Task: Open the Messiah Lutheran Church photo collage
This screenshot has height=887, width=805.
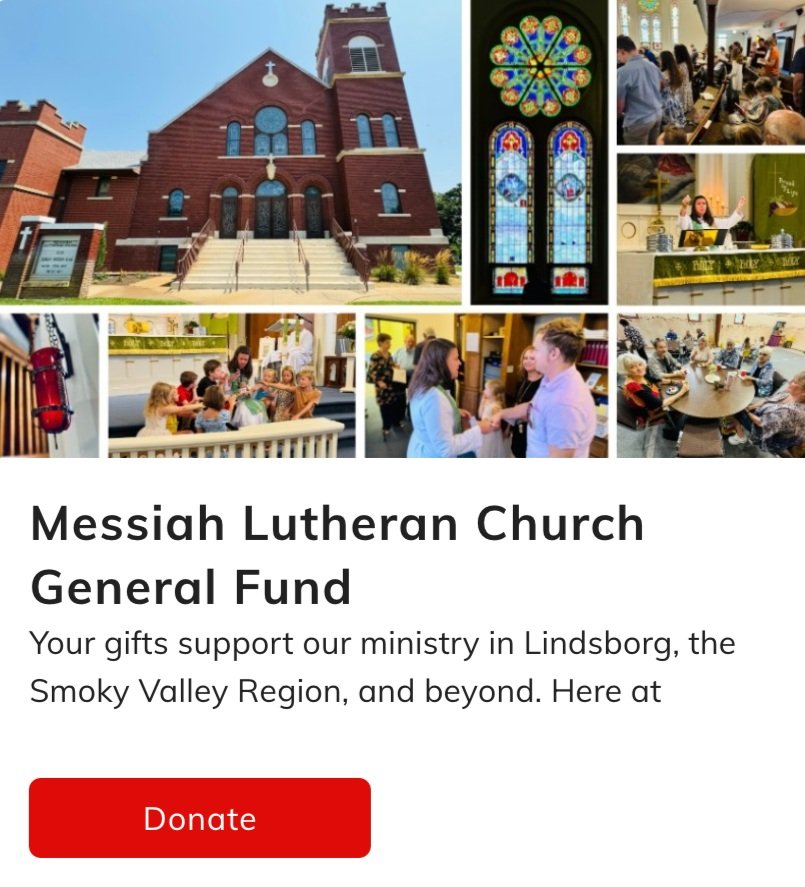Action: pos(402,229)
